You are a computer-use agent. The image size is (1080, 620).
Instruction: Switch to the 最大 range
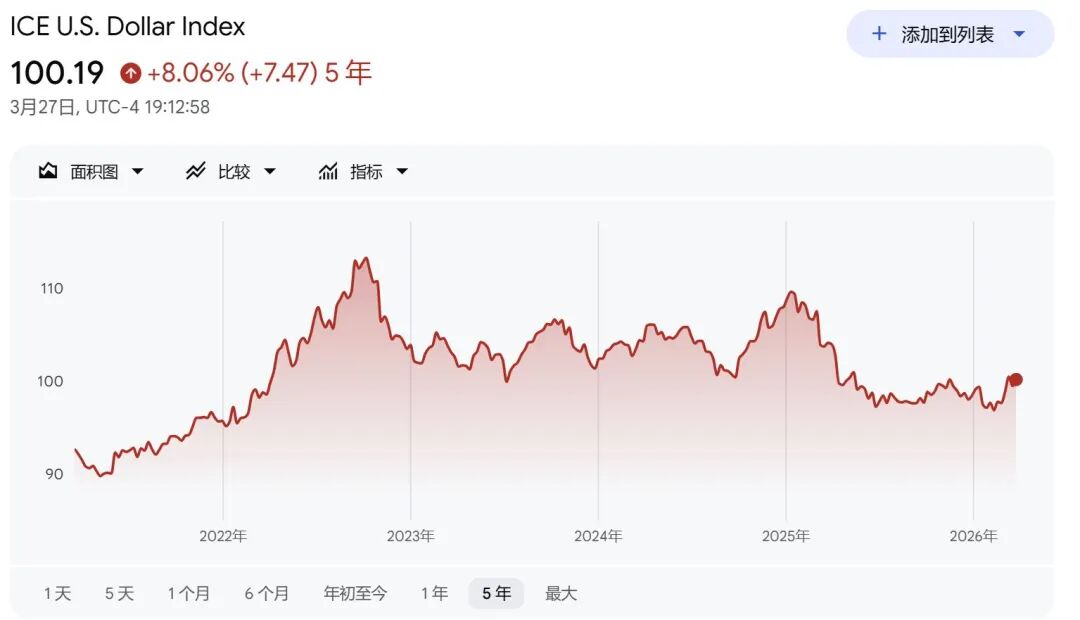coord(561,594)
